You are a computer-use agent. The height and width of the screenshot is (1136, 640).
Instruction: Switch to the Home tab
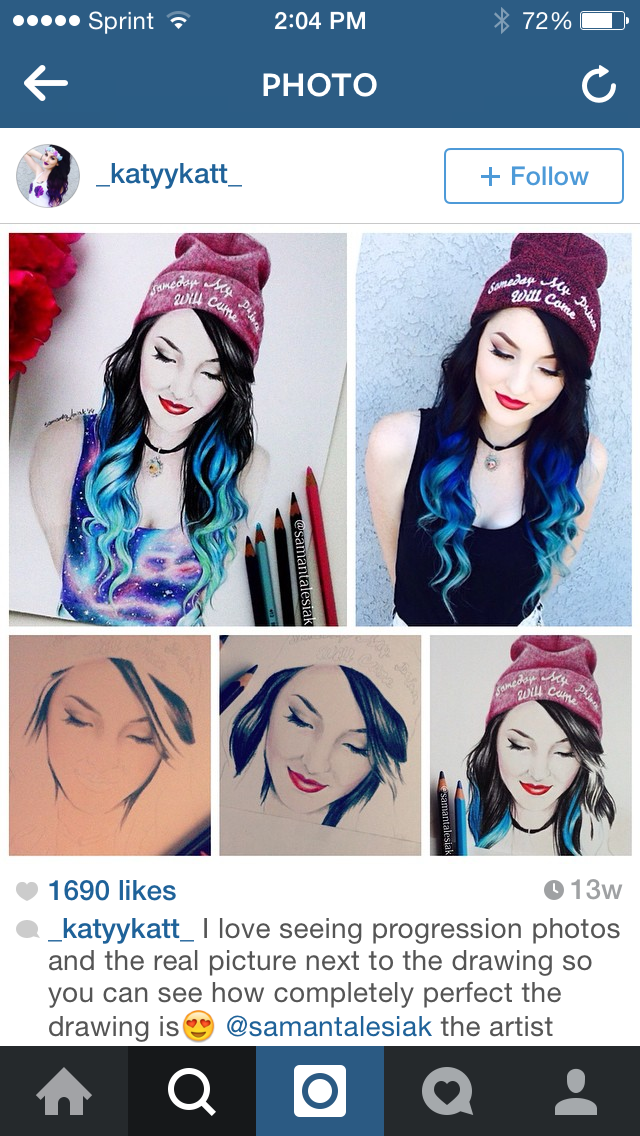[64, 1091]
